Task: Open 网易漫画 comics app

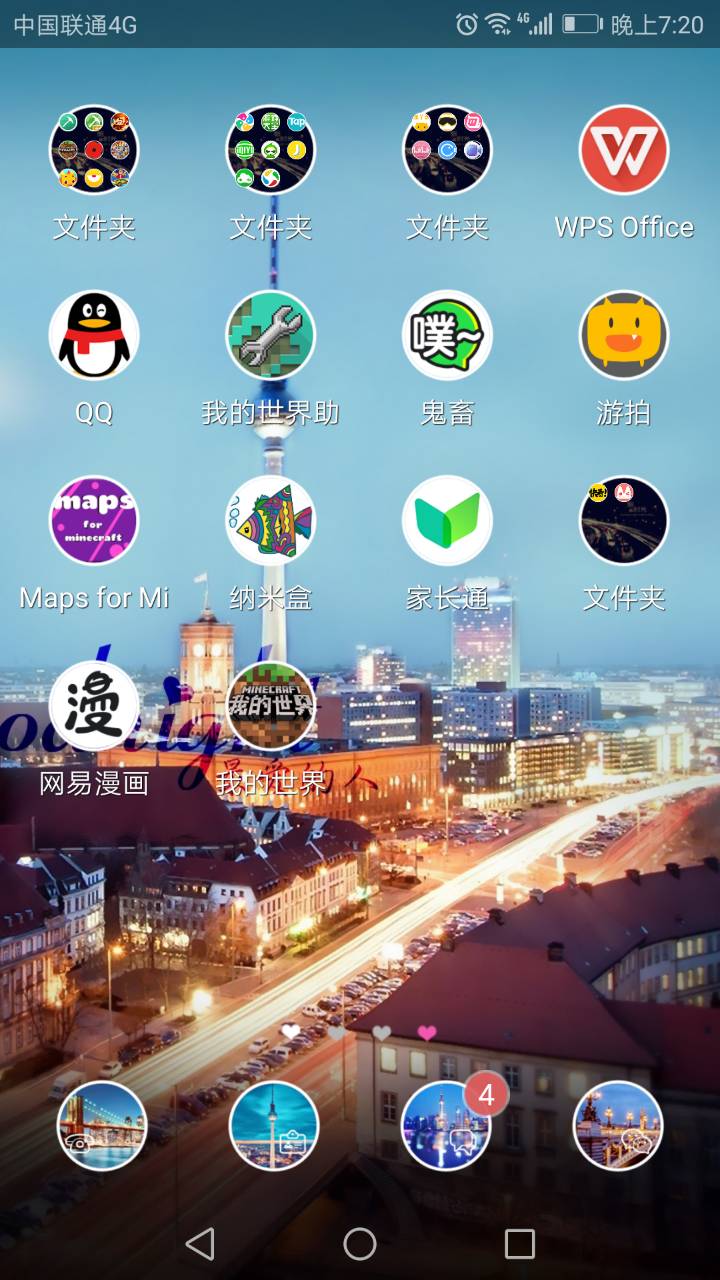Action: (94, 706)
